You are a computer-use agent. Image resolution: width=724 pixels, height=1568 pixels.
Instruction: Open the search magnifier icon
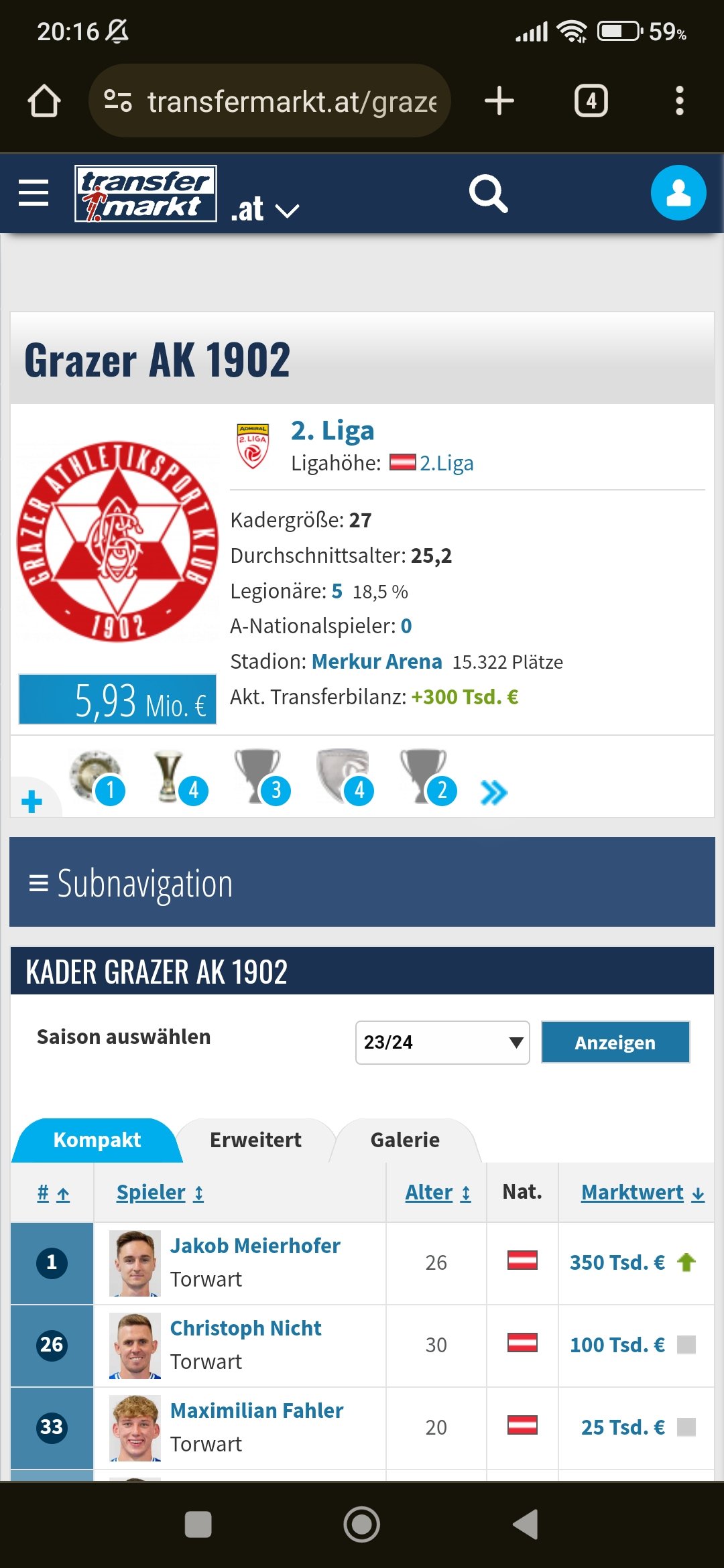point(488,194)
